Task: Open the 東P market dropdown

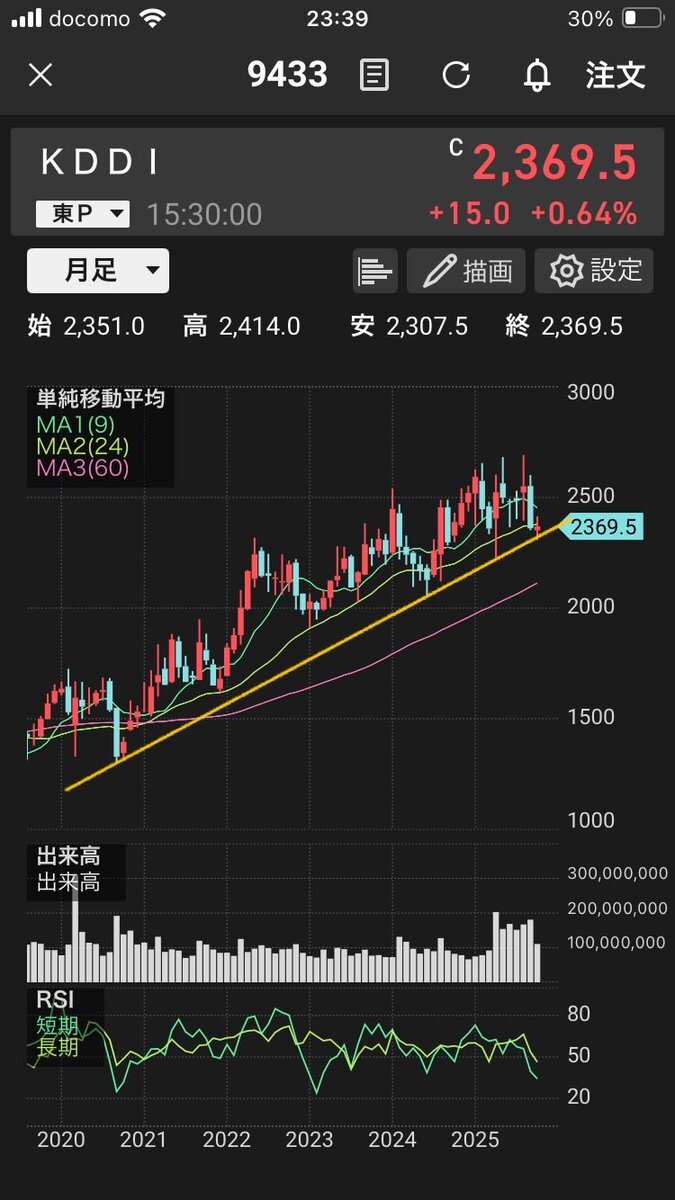Action: pyautogui.click(x=83, y=213)
